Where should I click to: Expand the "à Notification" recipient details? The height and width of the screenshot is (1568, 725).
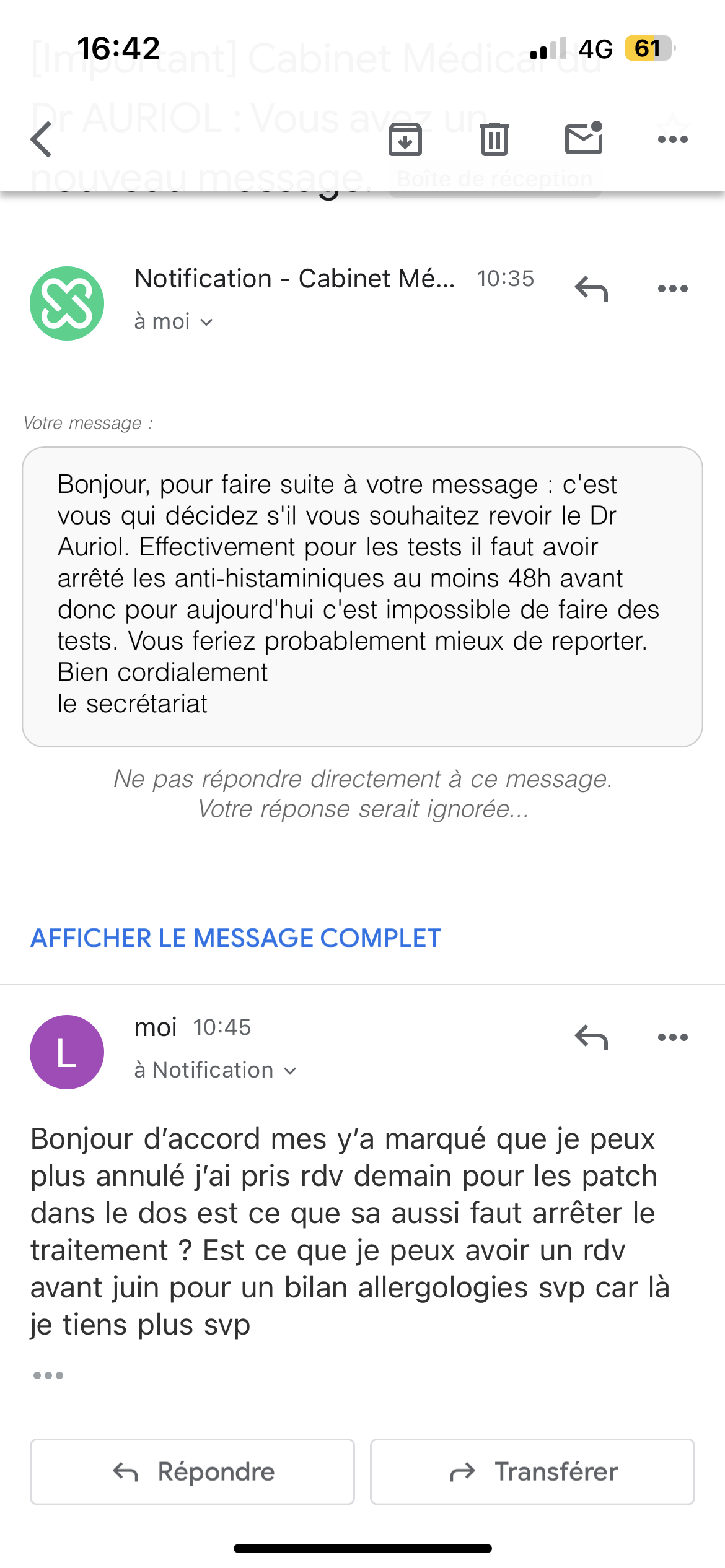216,1070
